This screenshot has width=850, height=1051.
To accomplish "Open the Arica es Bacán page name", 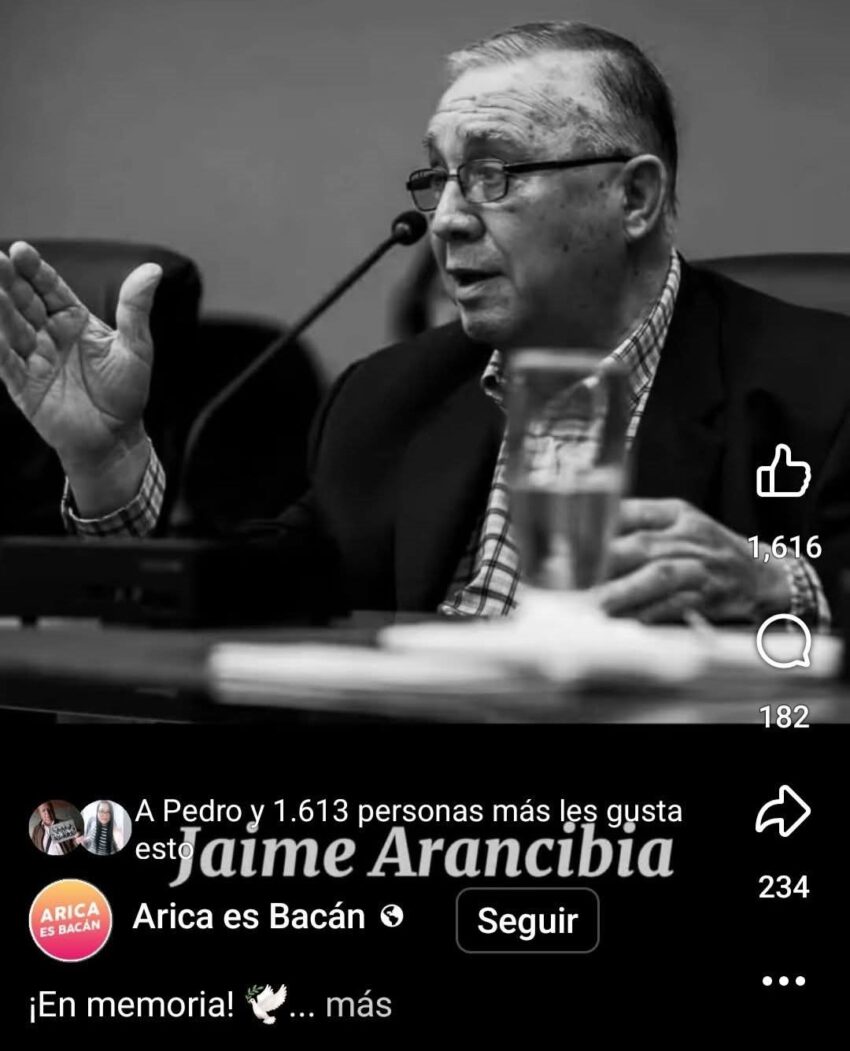I will [249, 917].
